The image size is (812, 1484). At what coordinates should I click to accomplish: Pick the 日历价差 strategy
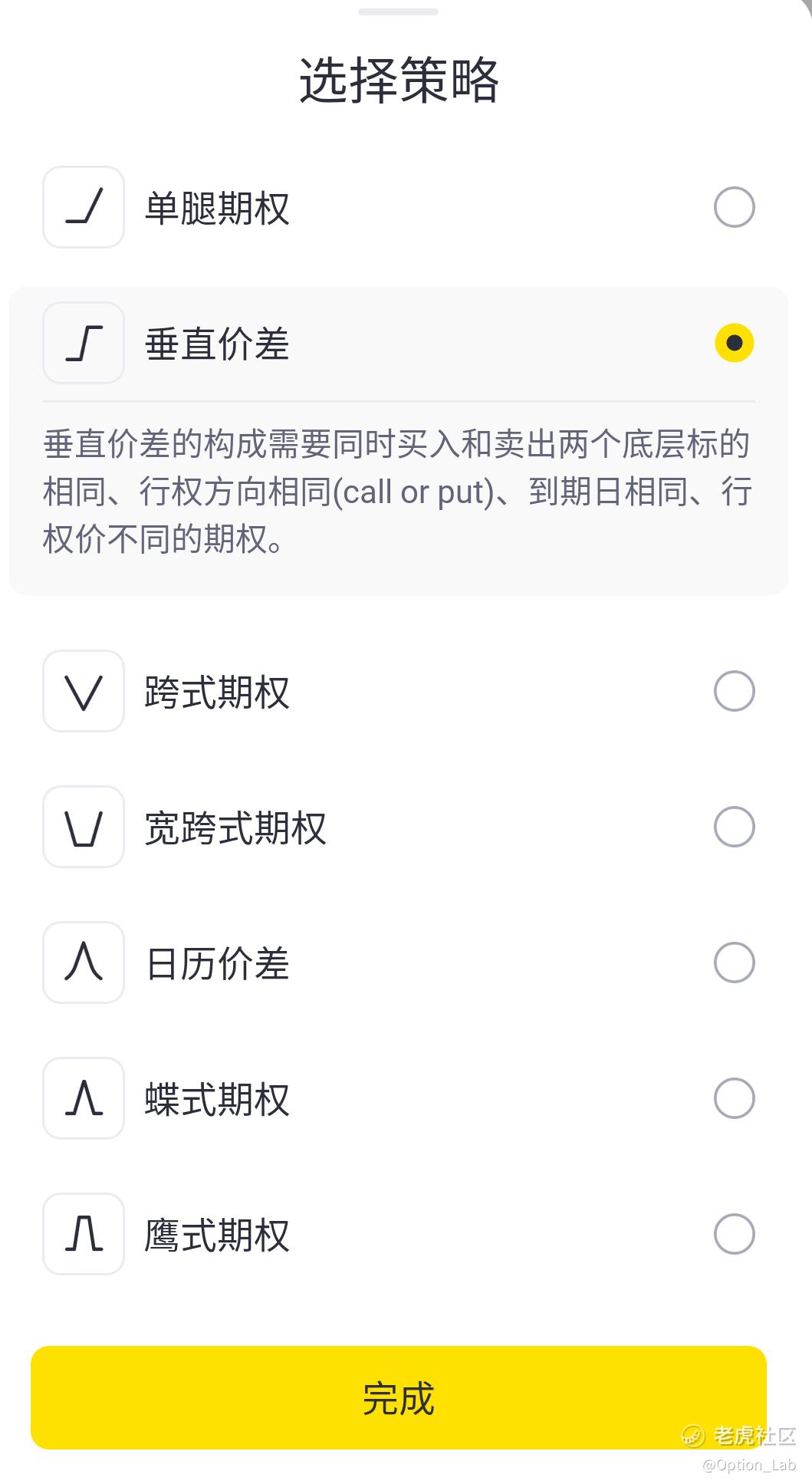click(734, 962)
